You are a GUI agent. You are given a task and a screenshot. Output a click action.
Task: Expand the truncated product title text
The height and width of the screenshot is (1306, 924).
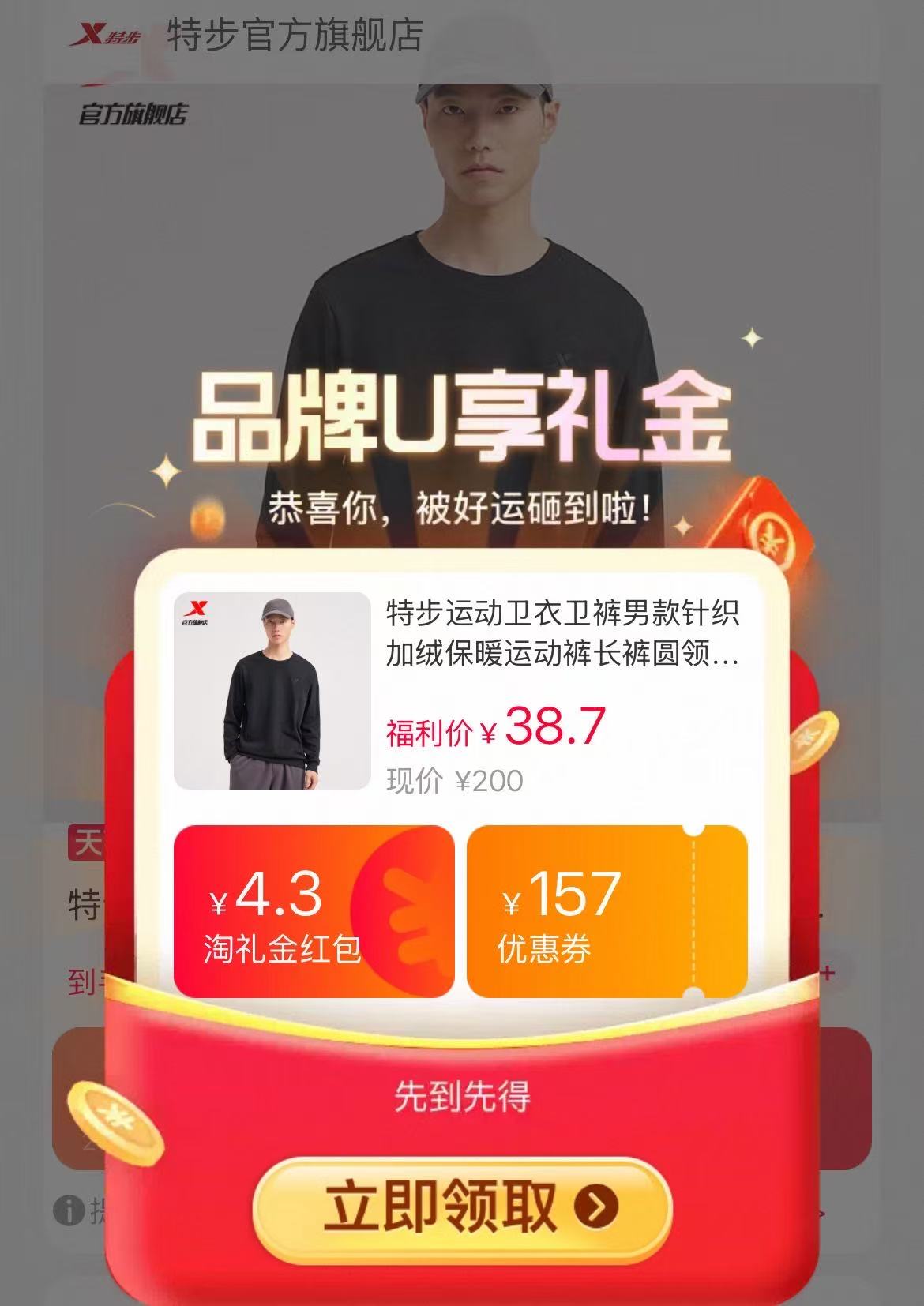[x=562, y=651]
